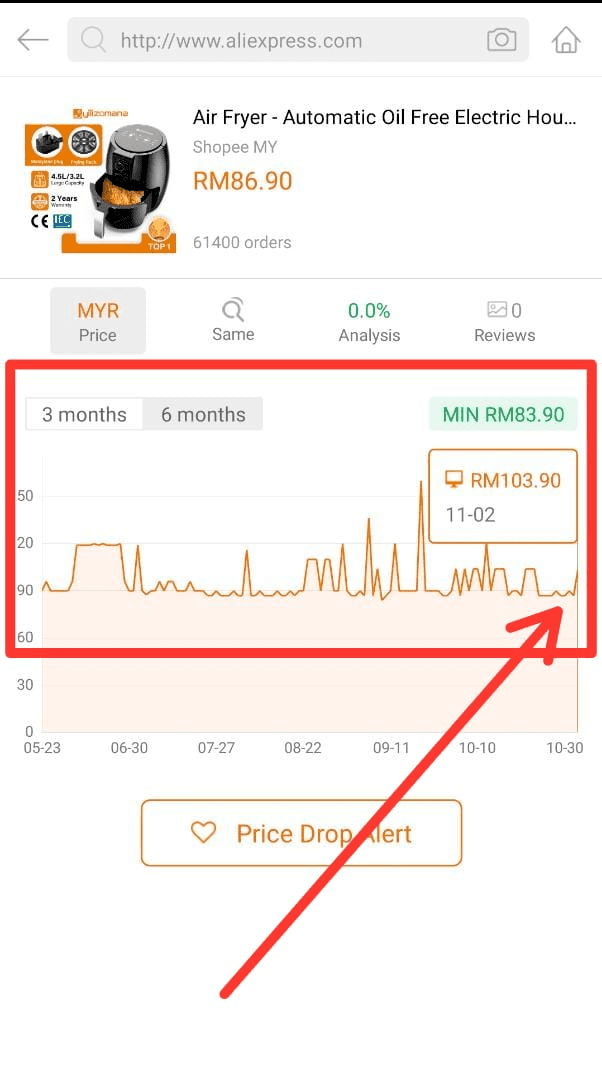Tap the URL search field
The image size is (602, 1080).
coord(280,41)
